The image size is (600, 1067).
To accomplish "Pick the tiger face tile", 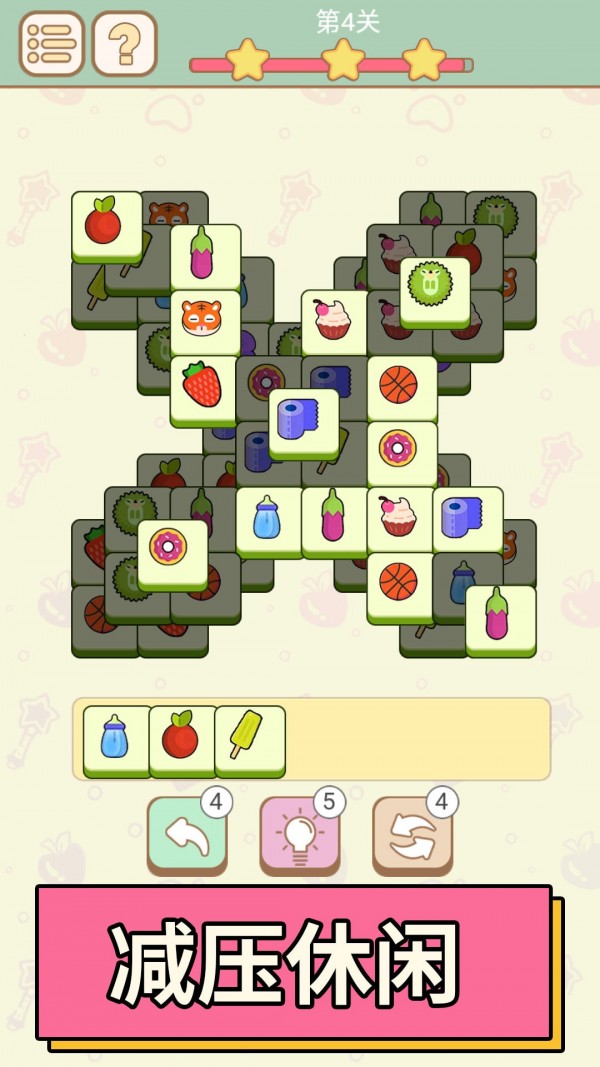I will (205, 319).
